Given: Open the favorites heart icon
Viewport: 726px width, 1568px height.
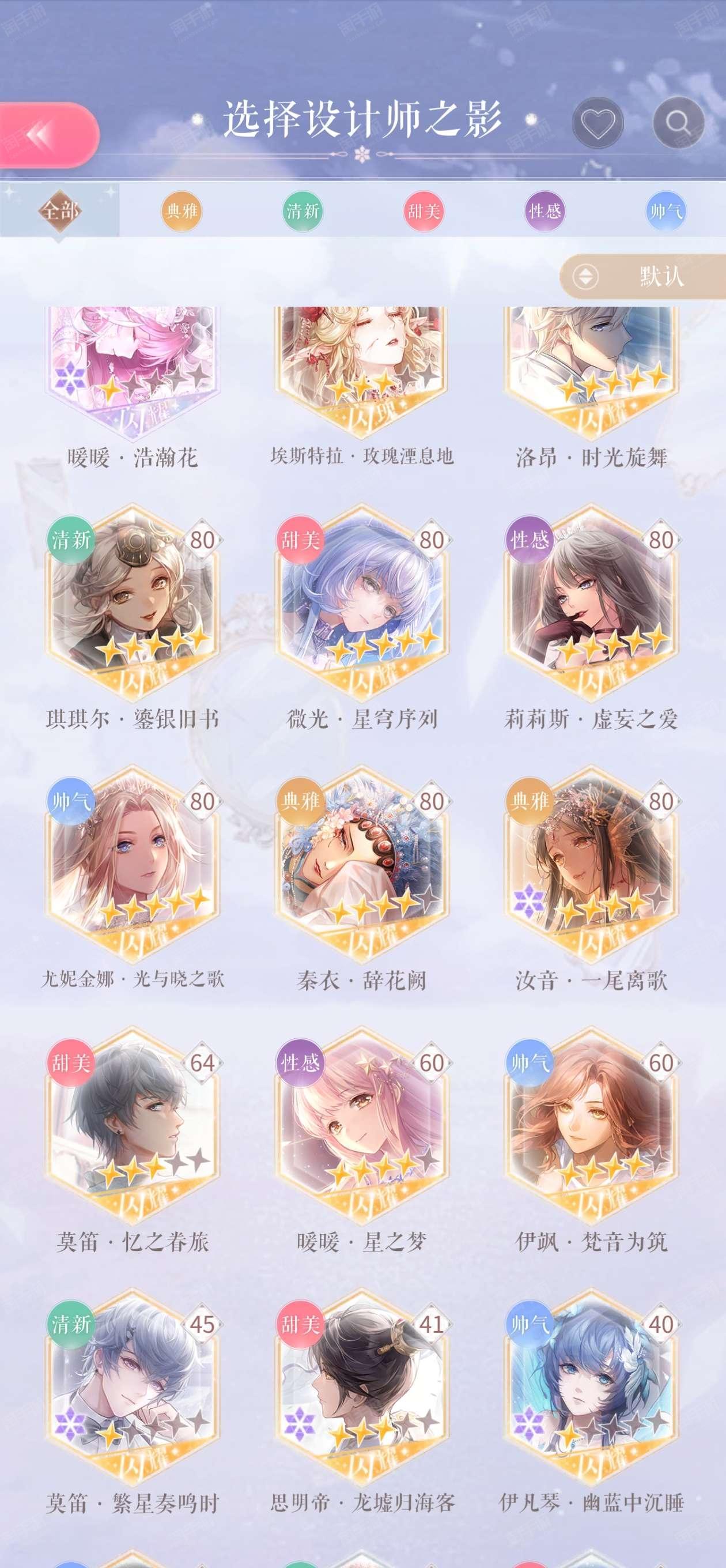Looking at the screenshot, I should click(x=598, y=123).
